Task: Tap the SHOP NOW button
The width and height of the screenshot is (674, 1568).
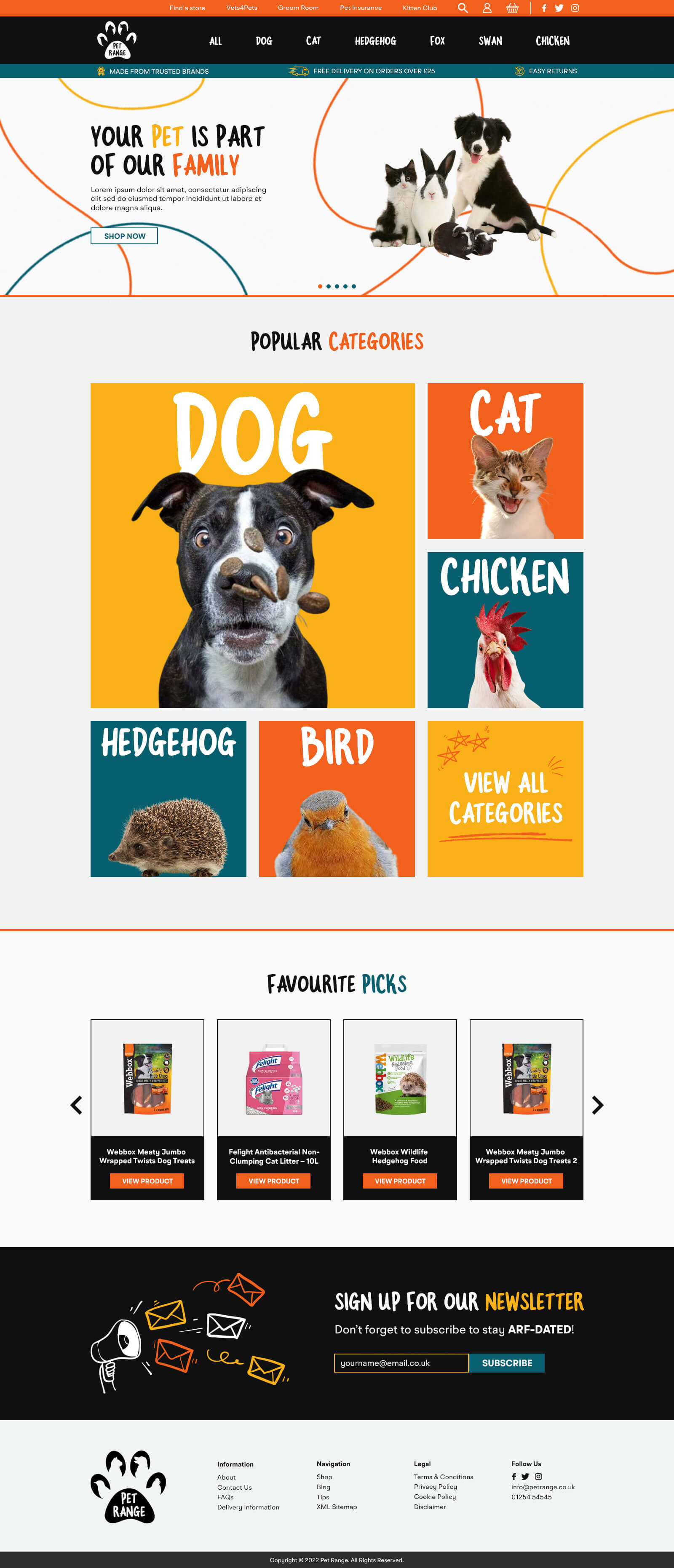Action: (124, 236)
